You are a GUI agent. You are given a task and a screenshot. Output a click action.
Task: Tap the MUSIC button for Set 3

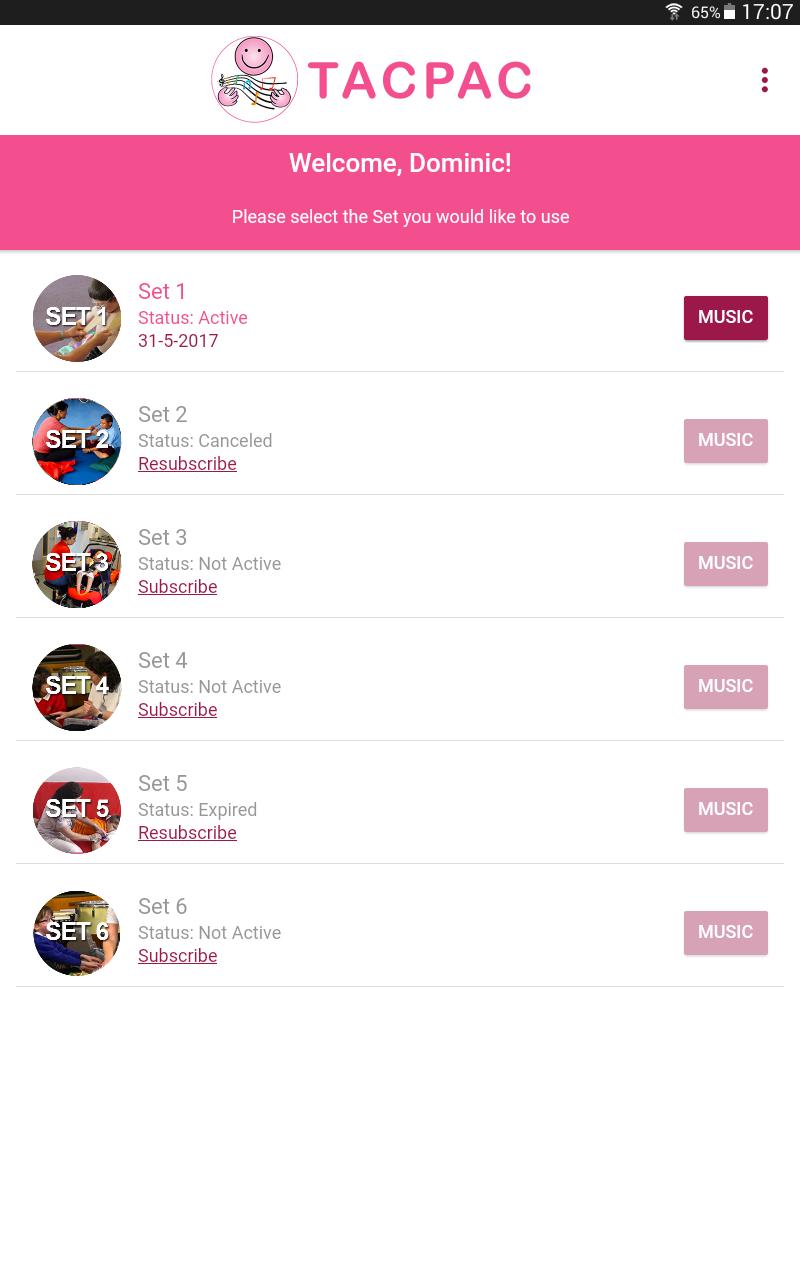(726, 563)
